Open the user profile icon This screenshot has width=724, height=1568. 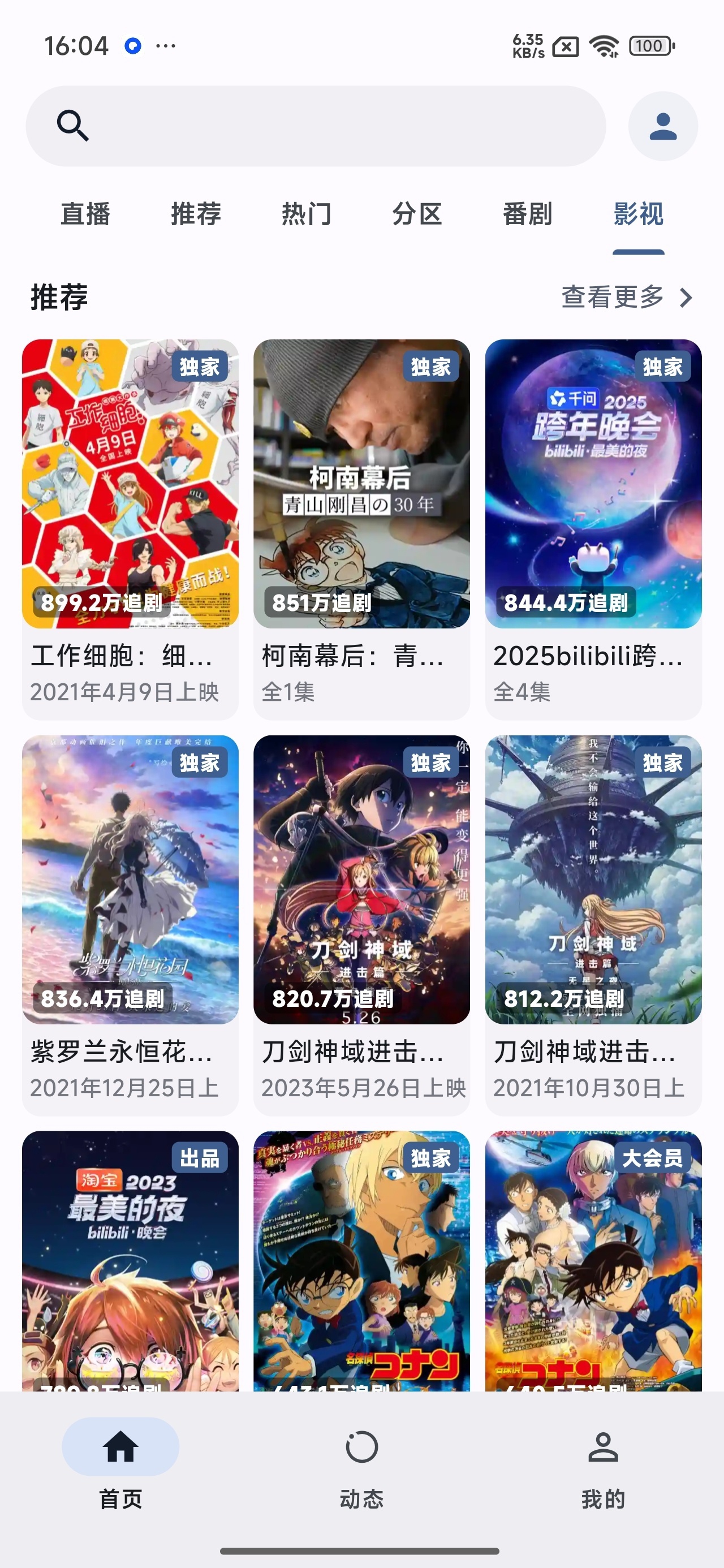coord(662,126)
